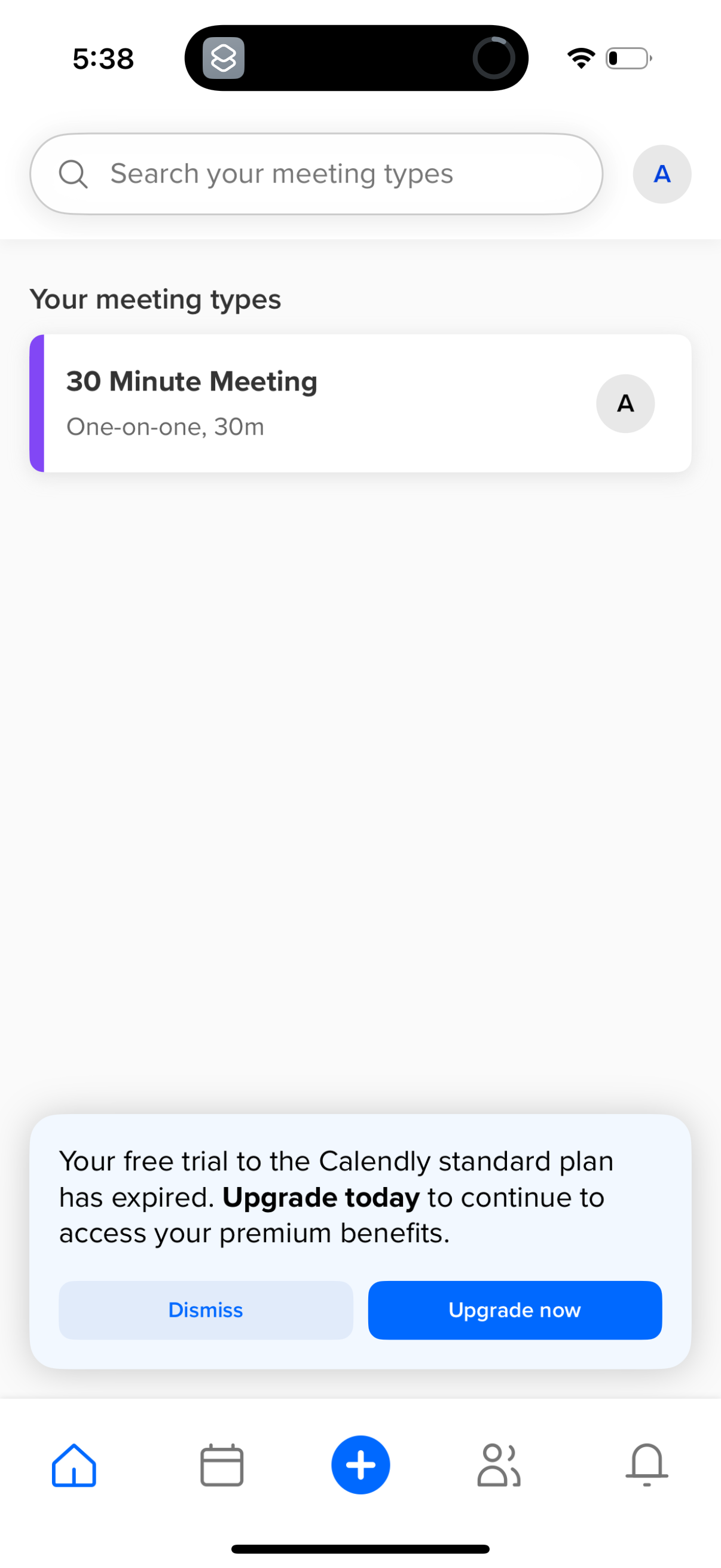Tap the 5:38 clock in status bar
This screenshot has height=1568, width=721.
[103, 58]
